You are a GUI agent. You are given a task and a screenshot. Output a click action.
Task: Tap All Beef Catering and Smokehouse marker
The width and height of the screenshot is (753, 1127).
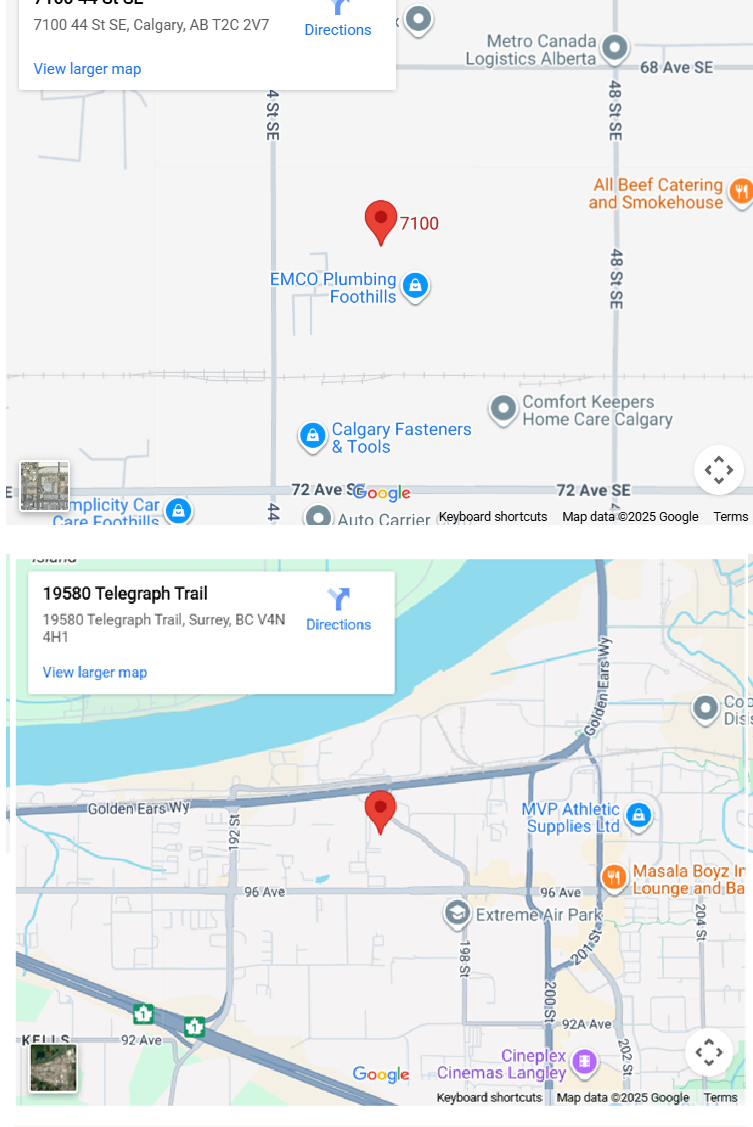(x=740, y=191)
